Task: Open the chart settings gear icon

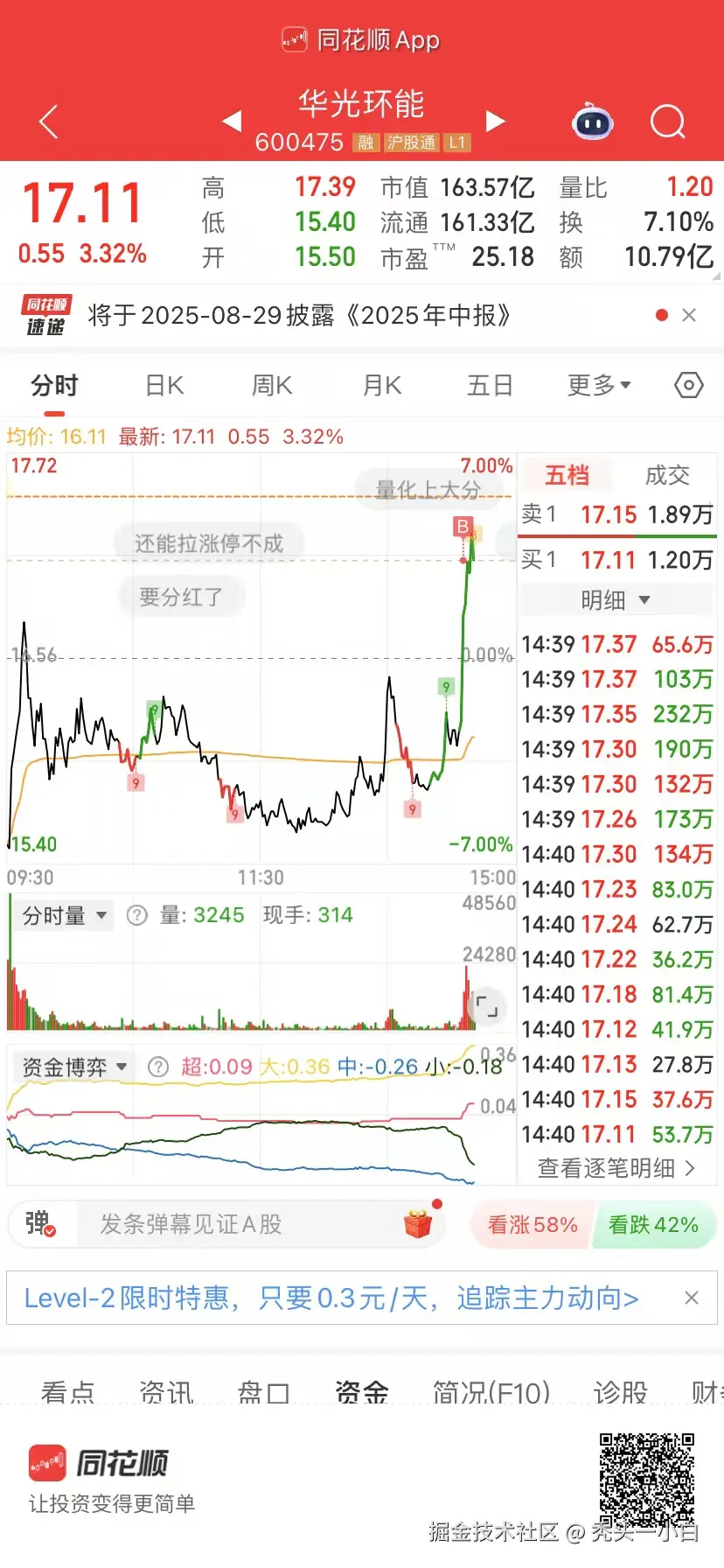Action: (689, 385)
